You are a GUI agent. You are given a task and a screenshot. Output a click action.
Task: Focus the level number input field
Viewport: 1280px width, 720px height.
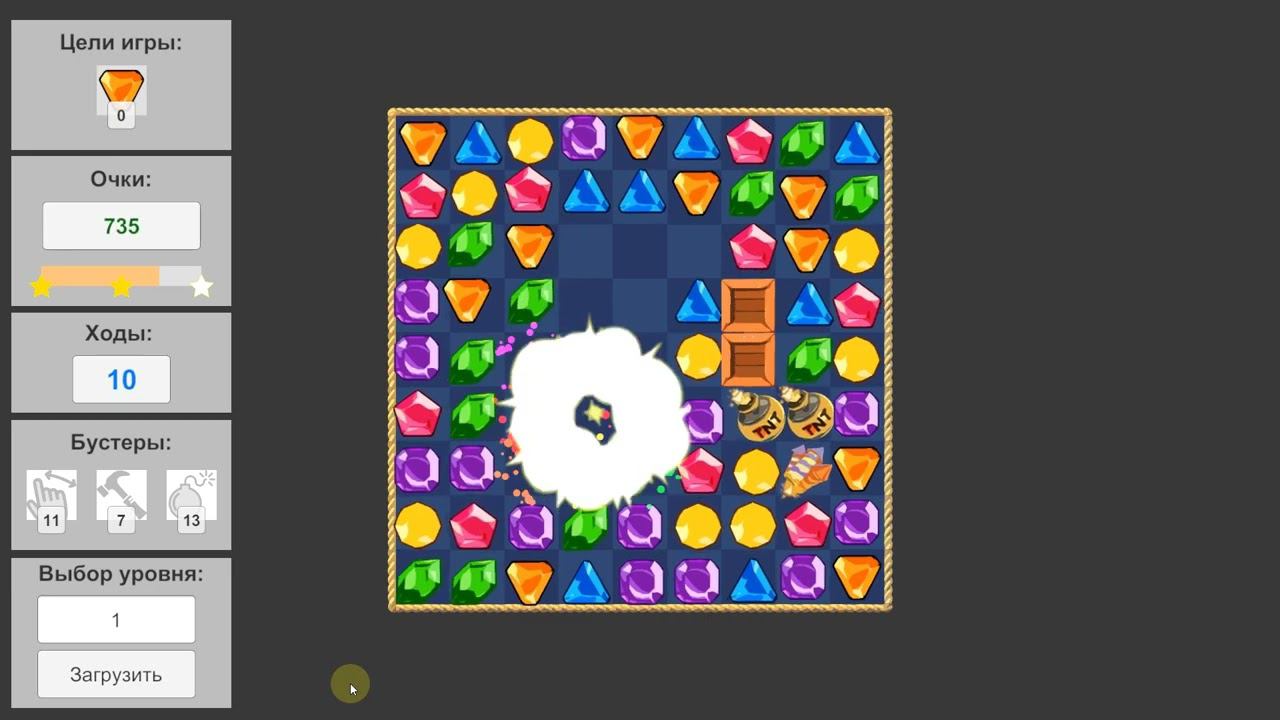tap(116, 620)
